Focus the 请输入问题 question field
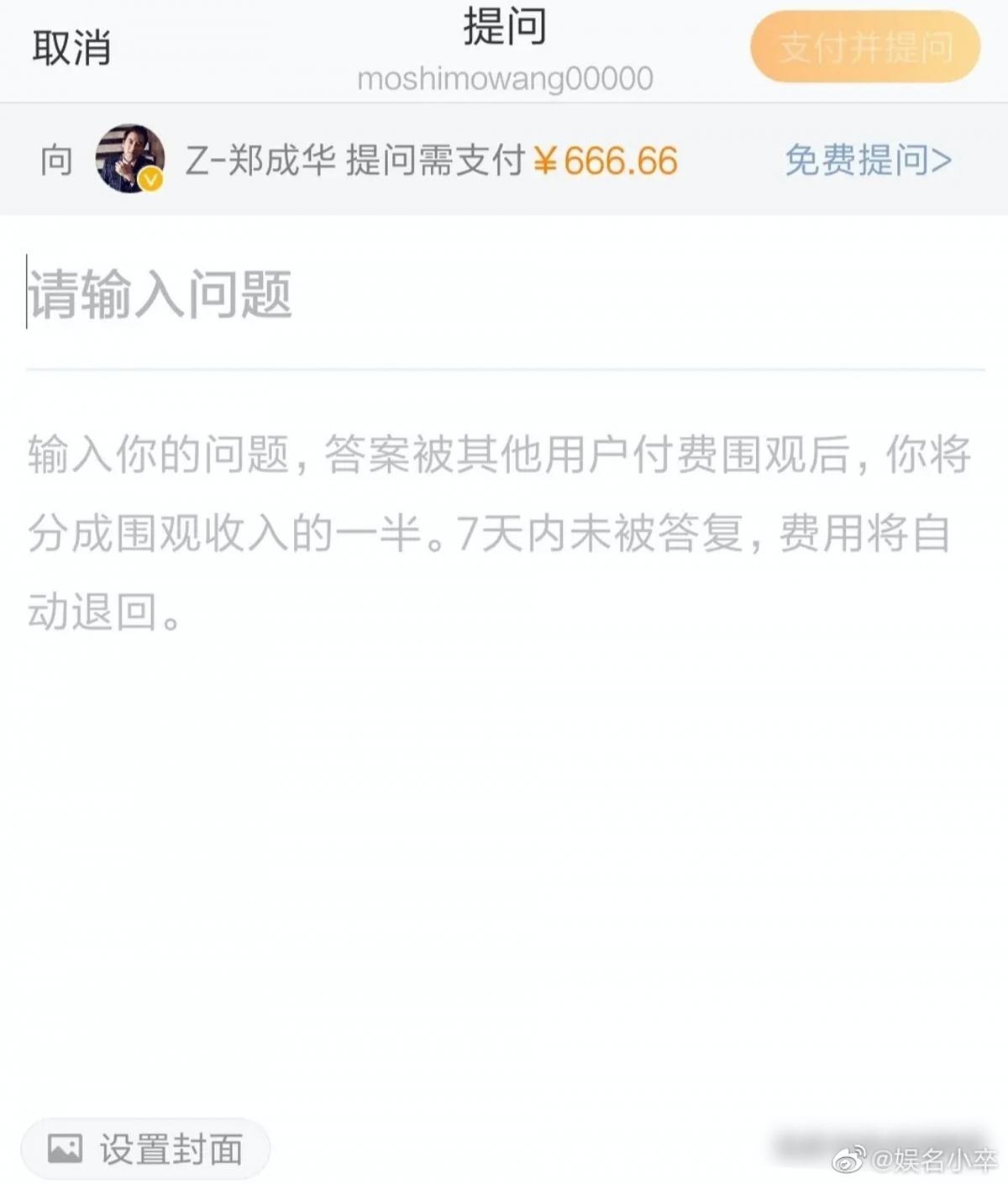The height and width of the screenshot is (1184, 1008). click(x=504, y=296)
